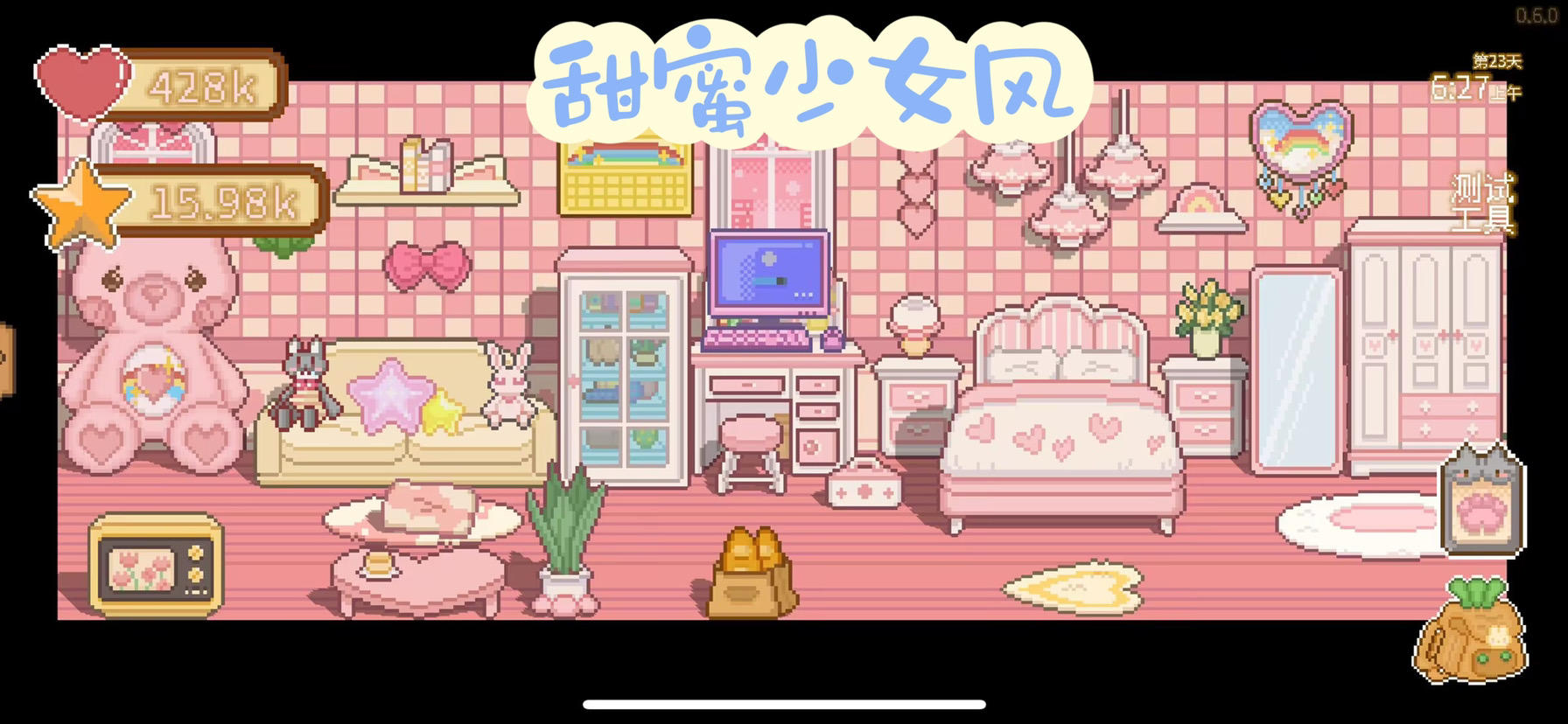Viewport: 1568px width, 724px height.
Task: Expand the panel tab on left edge
Action: (6, 359)
